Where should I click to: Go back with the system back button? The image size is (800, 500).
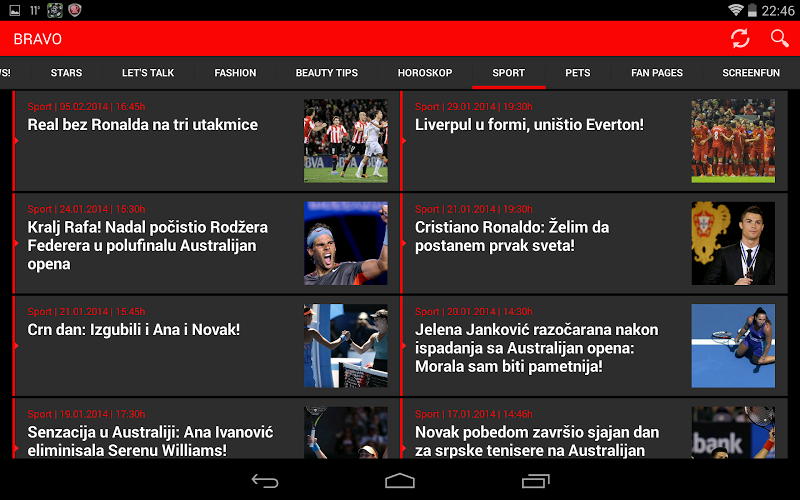(x=265, y=481)
